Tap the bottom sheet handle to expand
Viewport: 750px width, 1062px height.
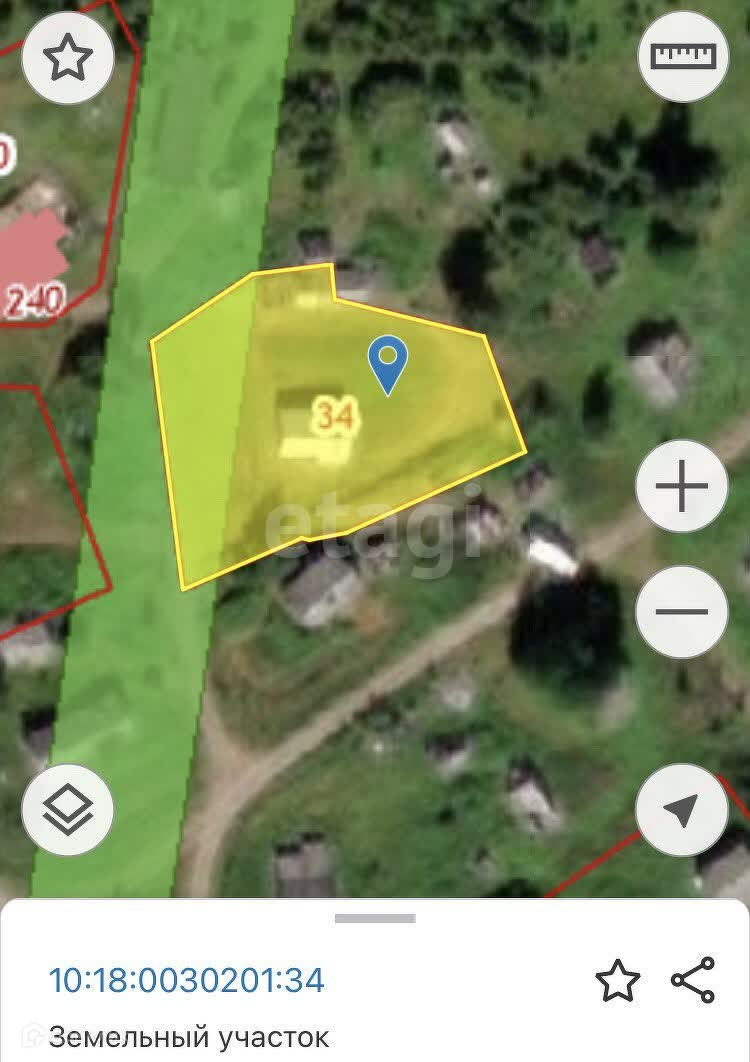(x=375, y=918)
